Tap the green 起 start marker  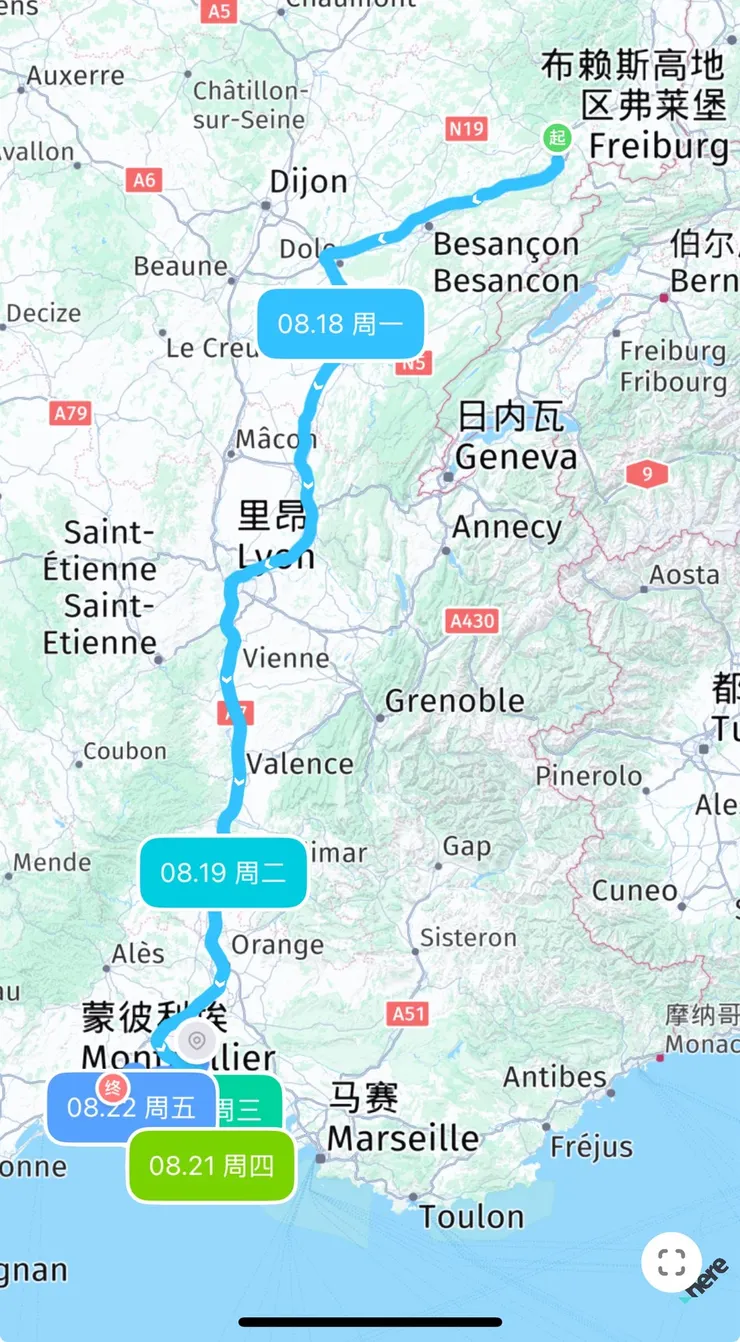coord(556,138)
